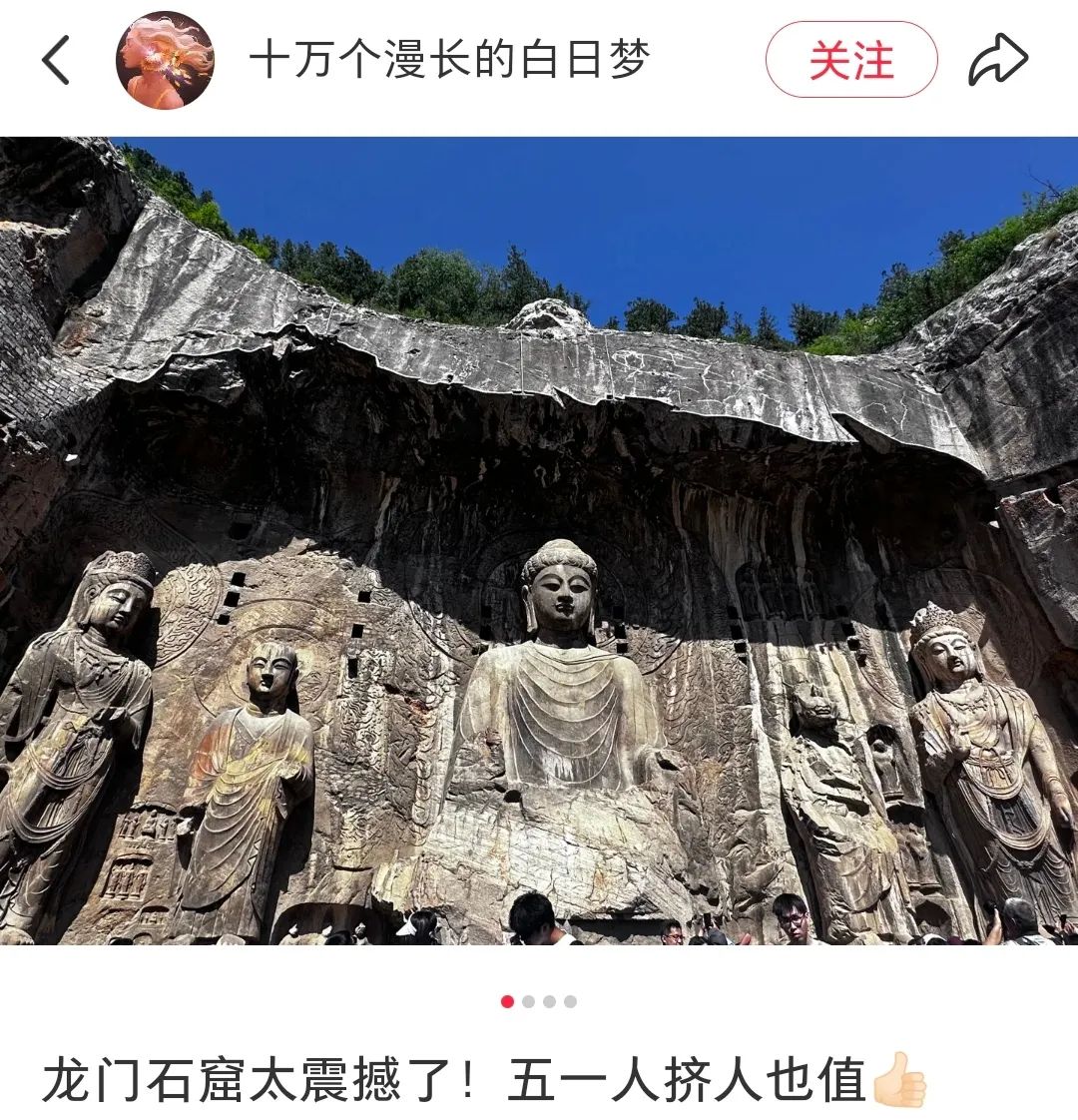Image resolution: width=1078 pixels, height=1120 pixels.
Task: Share this post
Action: click(x=998, y=60)
